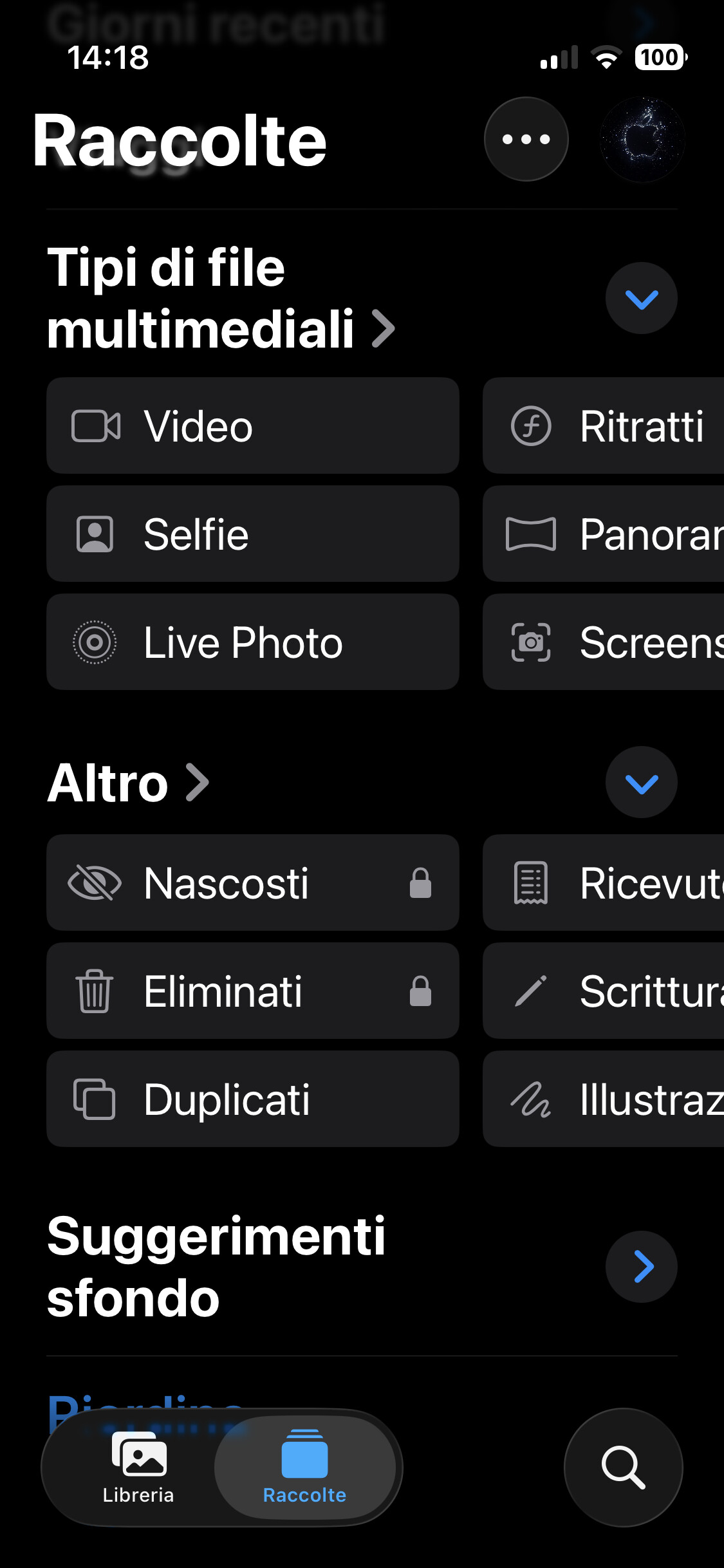Viewport: 724px width, 1568px height.
Task: Open the Altro section
Action: click(129, 783)
